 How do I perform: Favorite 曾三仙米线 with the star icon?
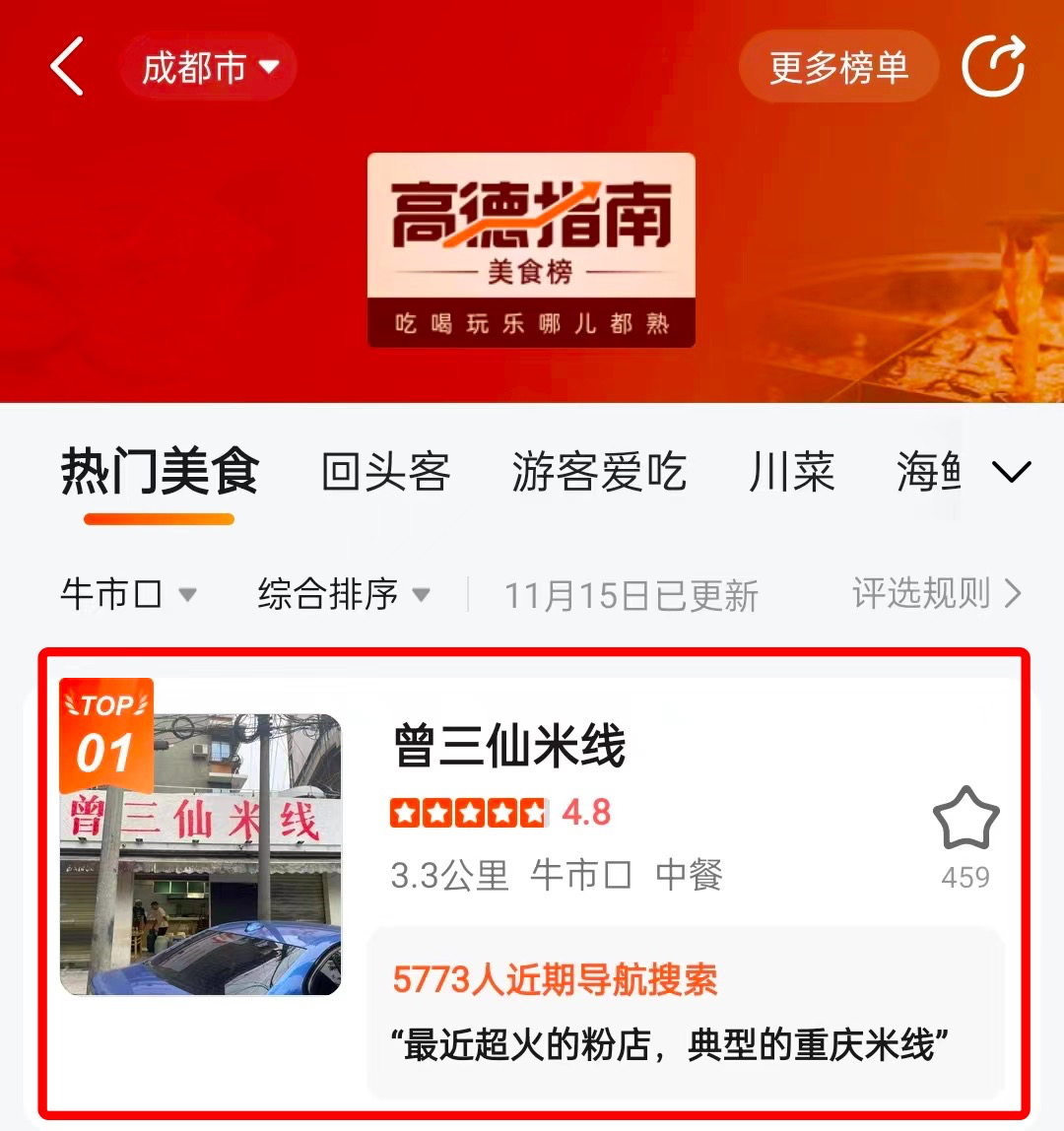(x=965, y=820)
